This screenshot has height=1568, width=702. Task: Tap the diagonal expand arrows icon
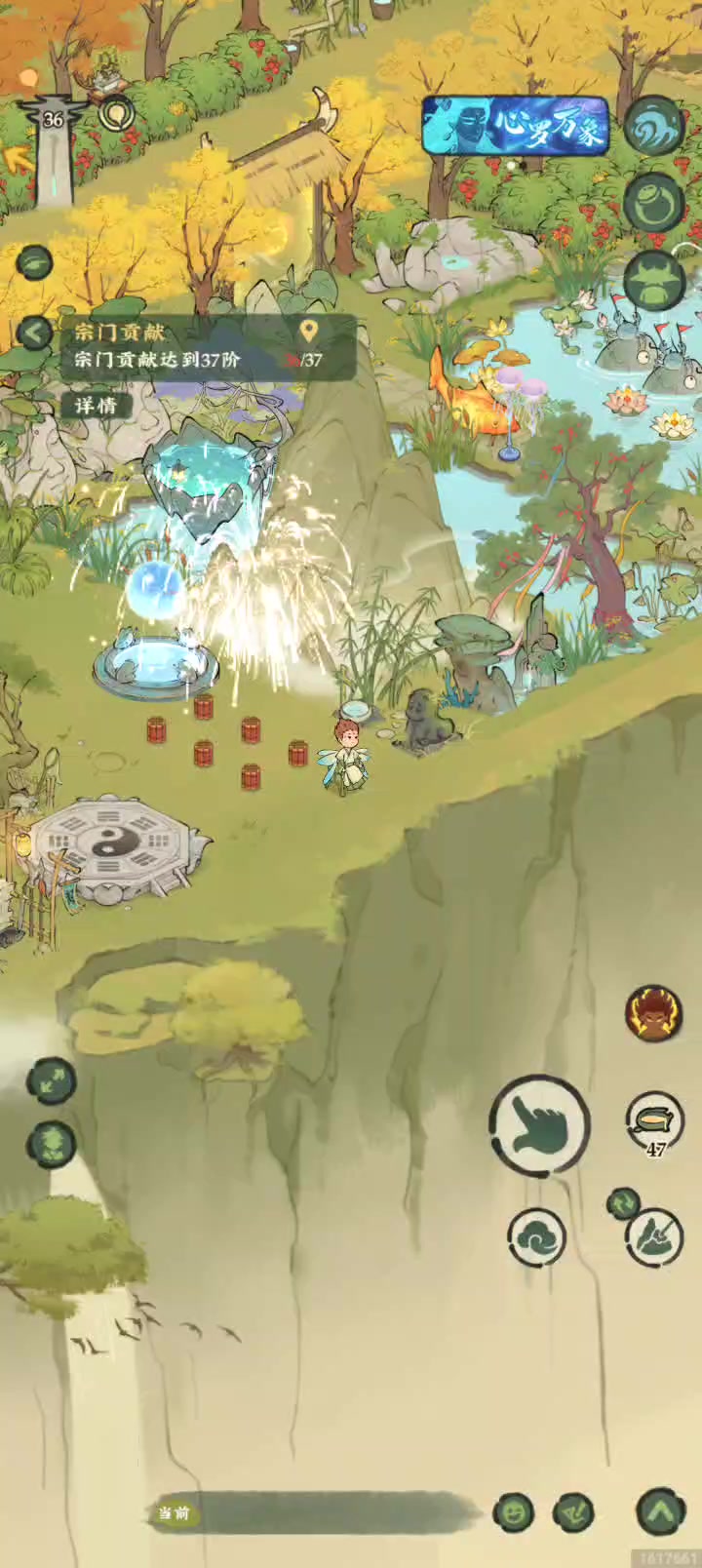coord(51,1081)
